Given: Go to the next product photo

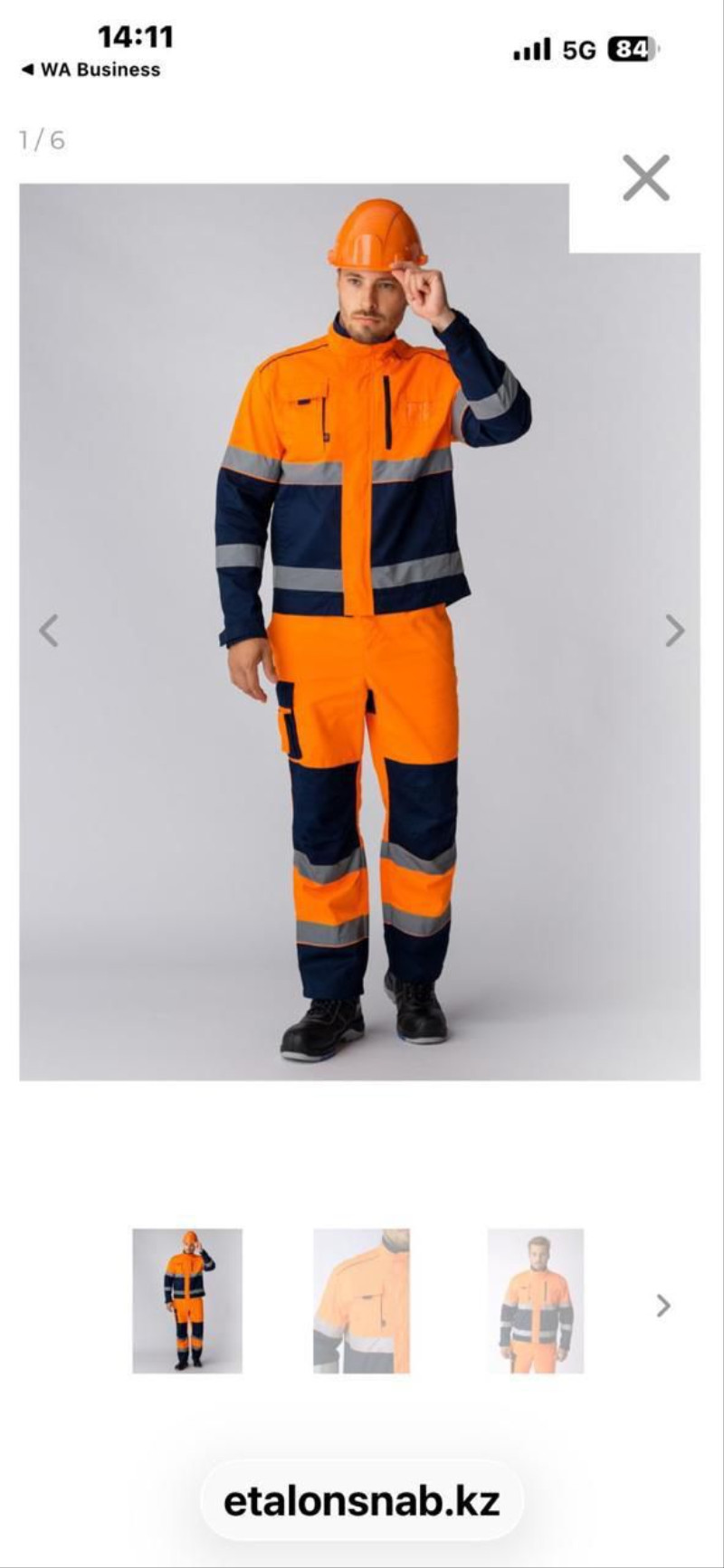Looking at the screenshot, I should point(674,631).
